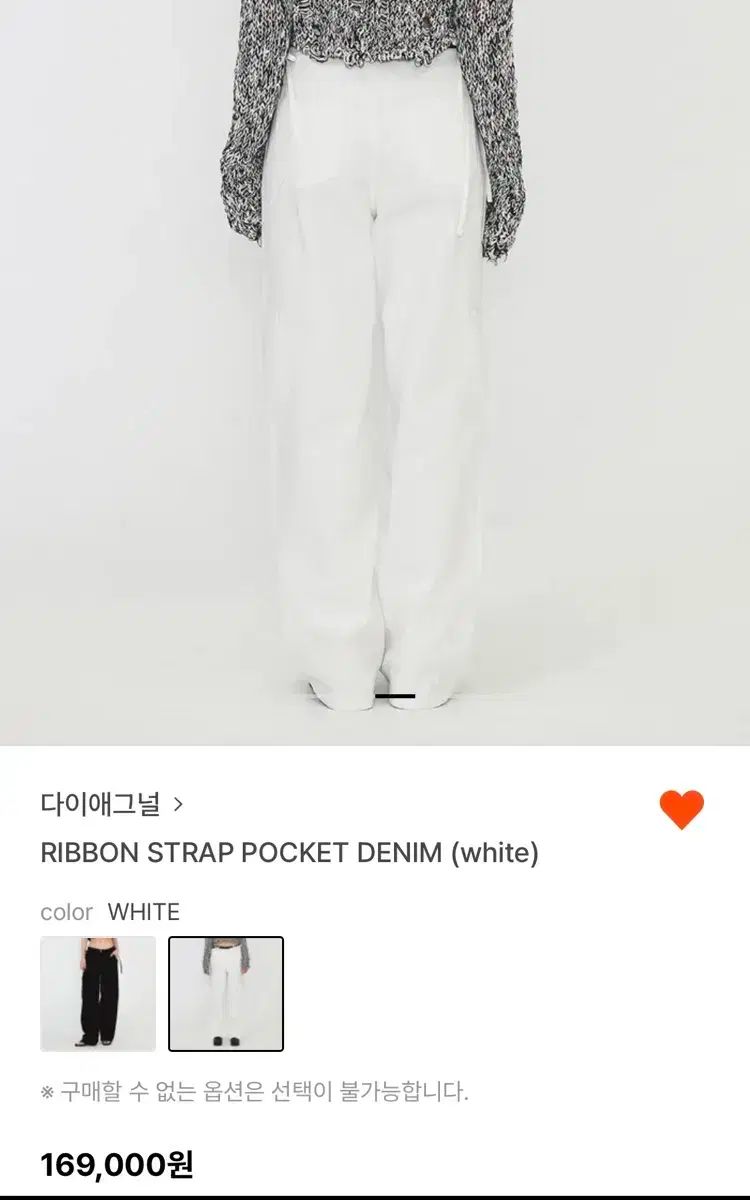Viewport: 750px width, 1200px height.
Task: Unlike this product with the heart icon
Action: coord(681,809)
